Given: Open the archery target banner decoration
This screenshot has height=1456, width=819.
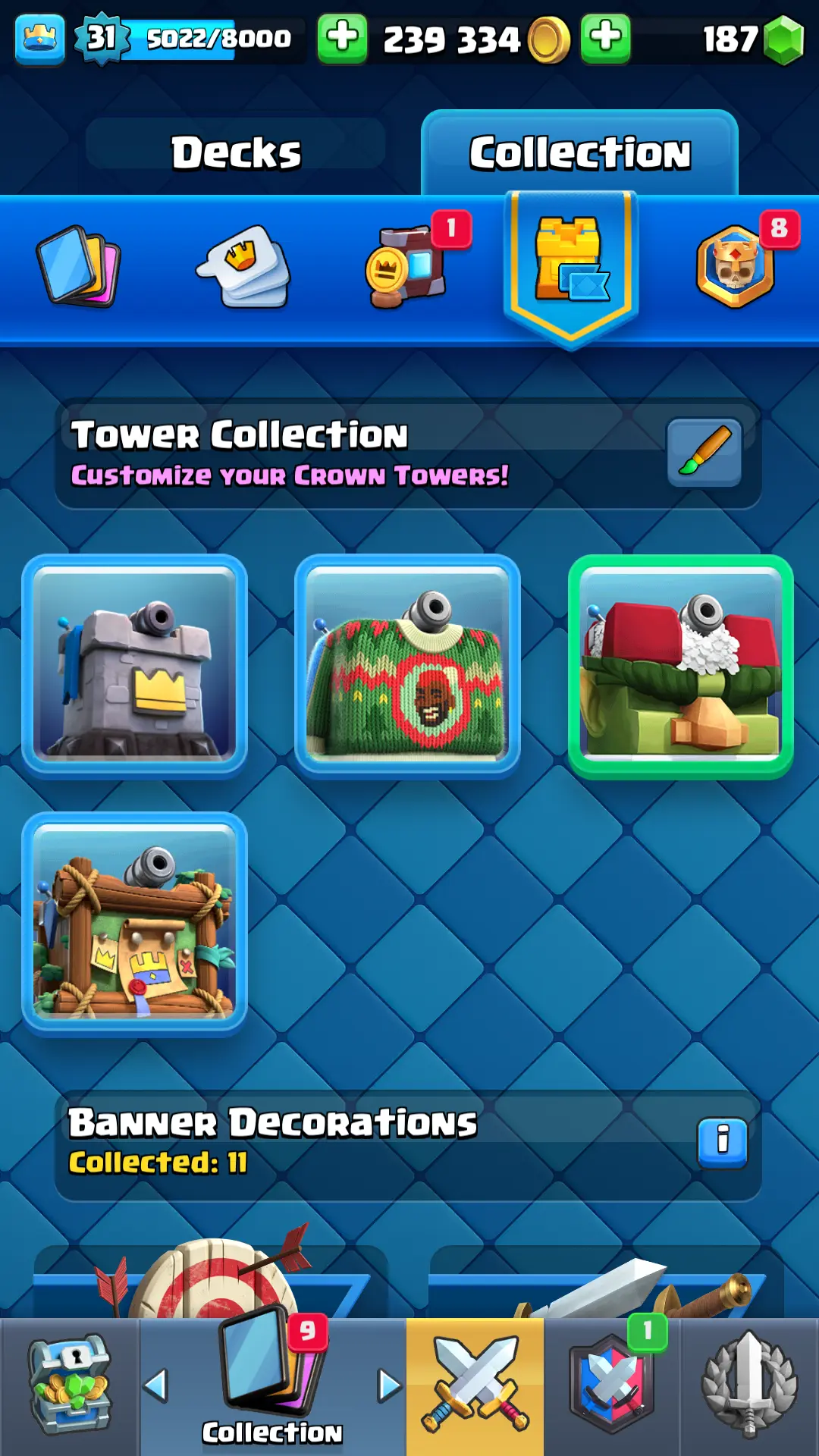Looking at the screenshot, I should [x=211, y=1282].
